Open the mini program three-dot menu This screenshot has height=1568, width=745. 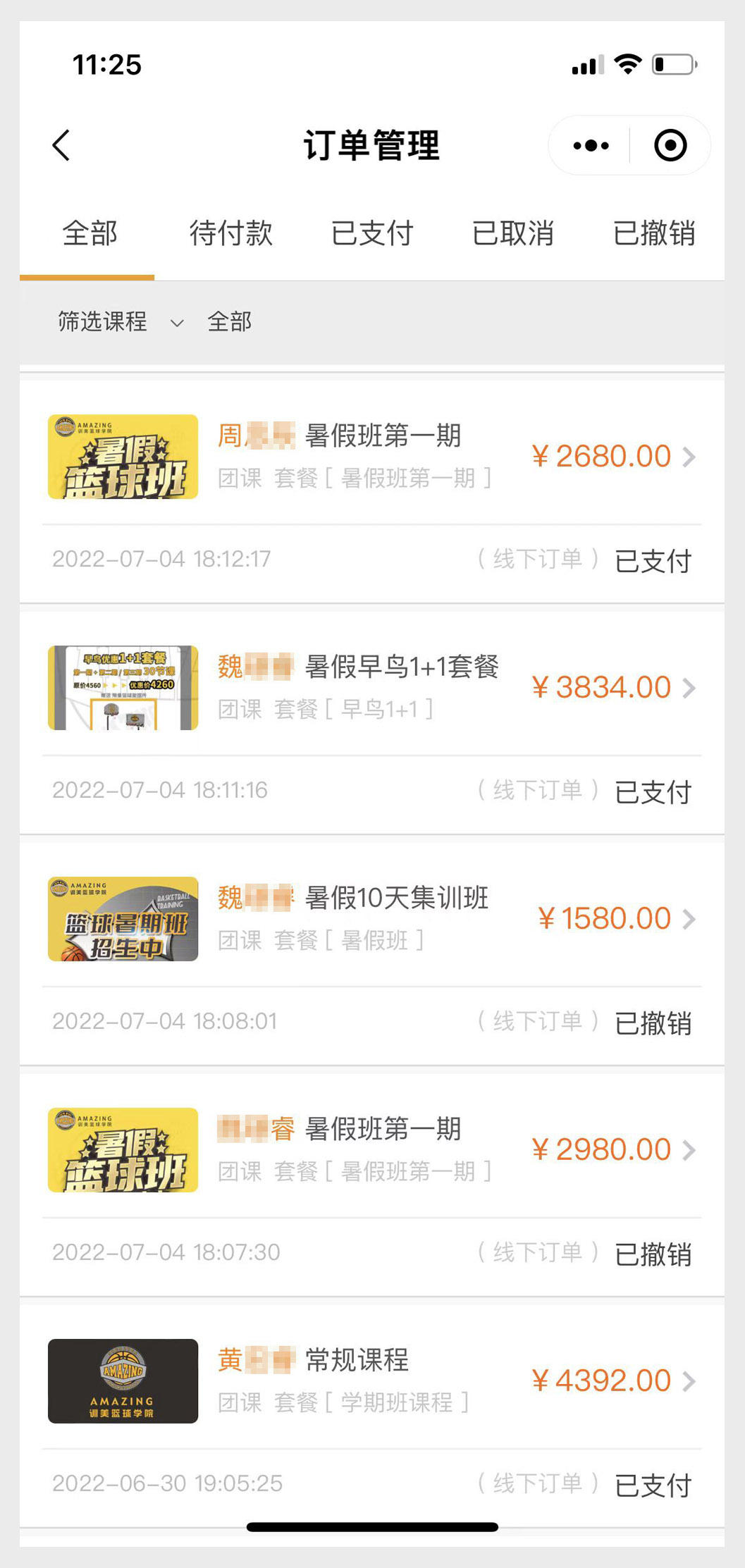[591, 146]
